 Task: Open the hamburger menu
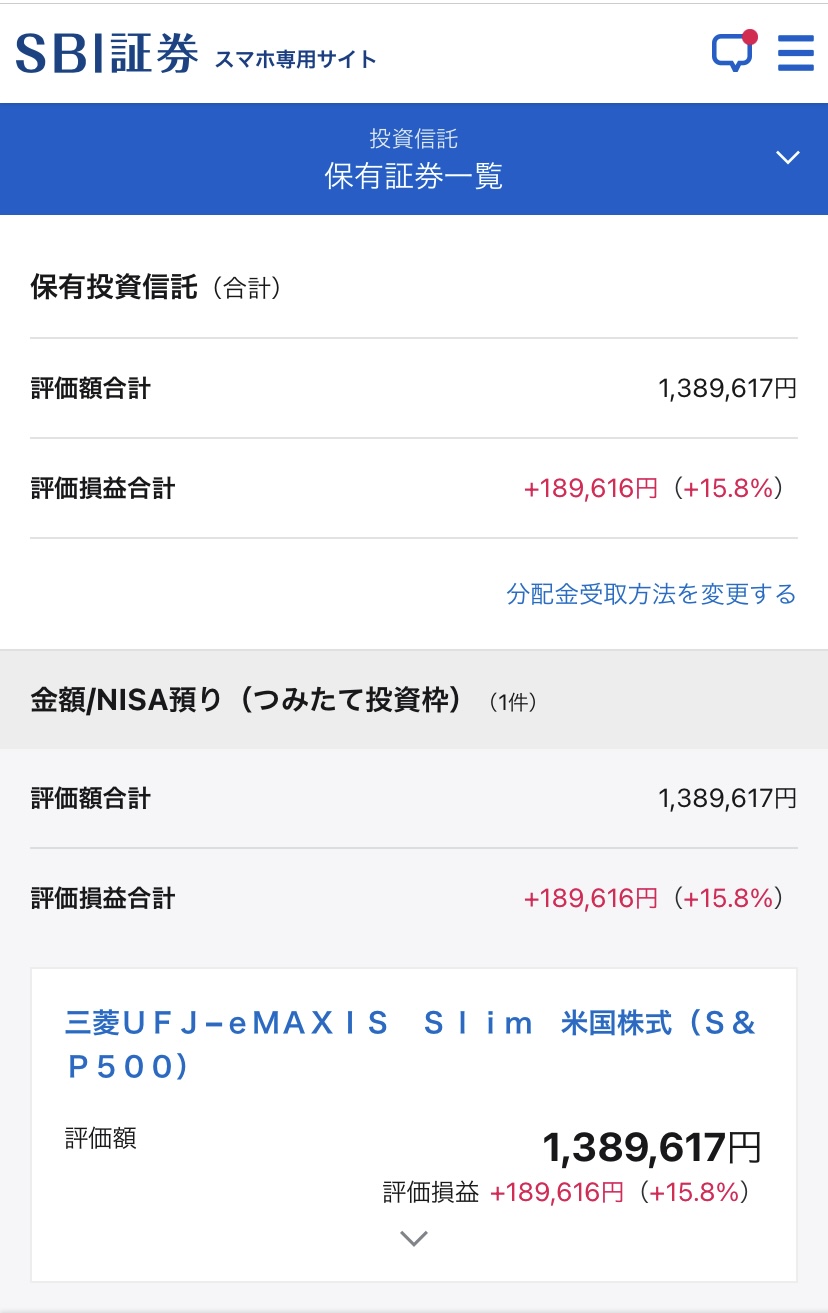(x=796, y=52)
